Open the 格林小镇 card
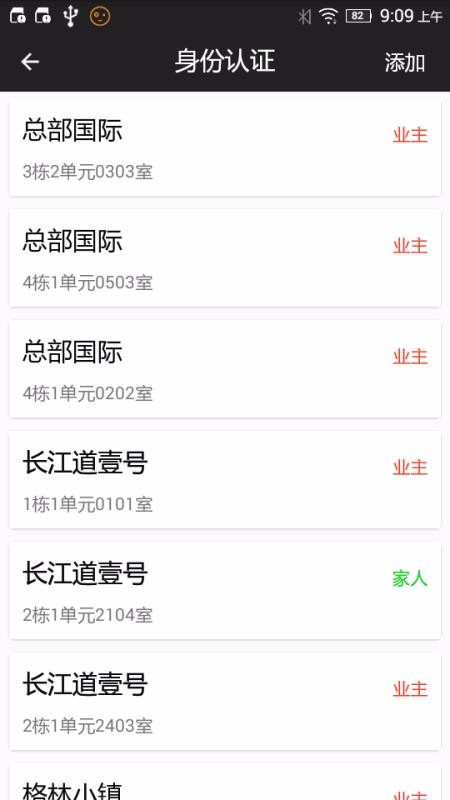 pos(225,782)
